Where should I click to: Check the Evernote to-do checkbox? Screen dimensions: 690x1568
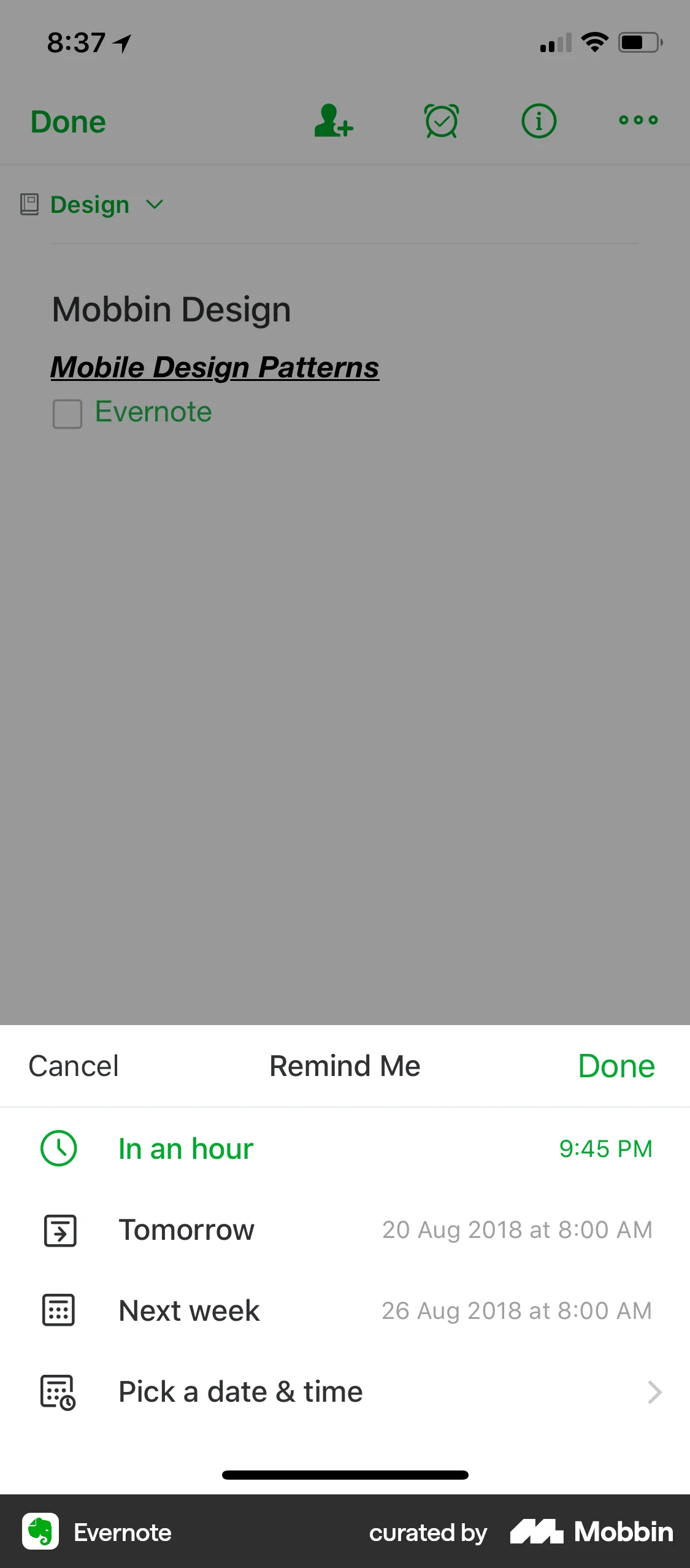click(x=67, y=412)
